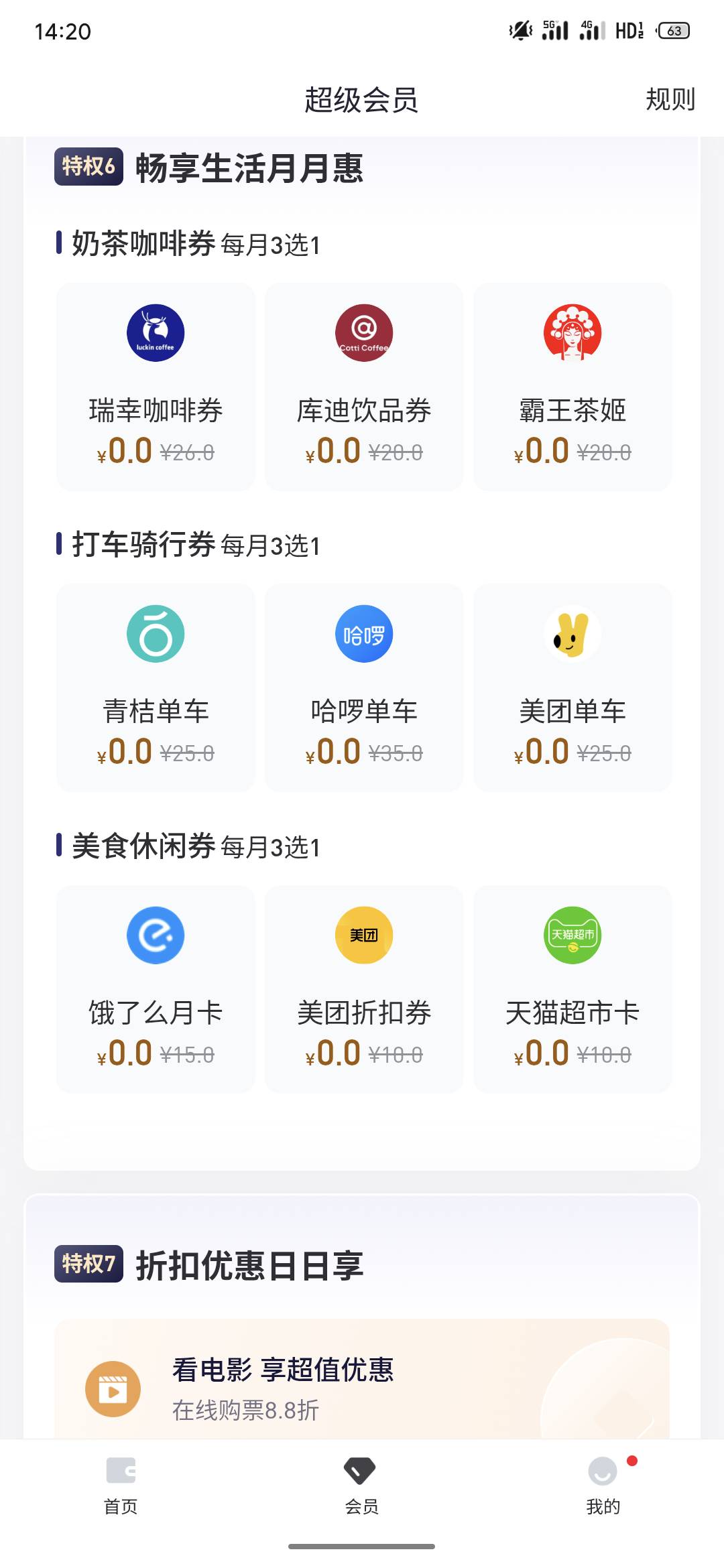This screenshot has width=724, height=1568.
Task: Open the 哈啰单车 coupon card
Action: pyautogui.click(x=364, y=688)
